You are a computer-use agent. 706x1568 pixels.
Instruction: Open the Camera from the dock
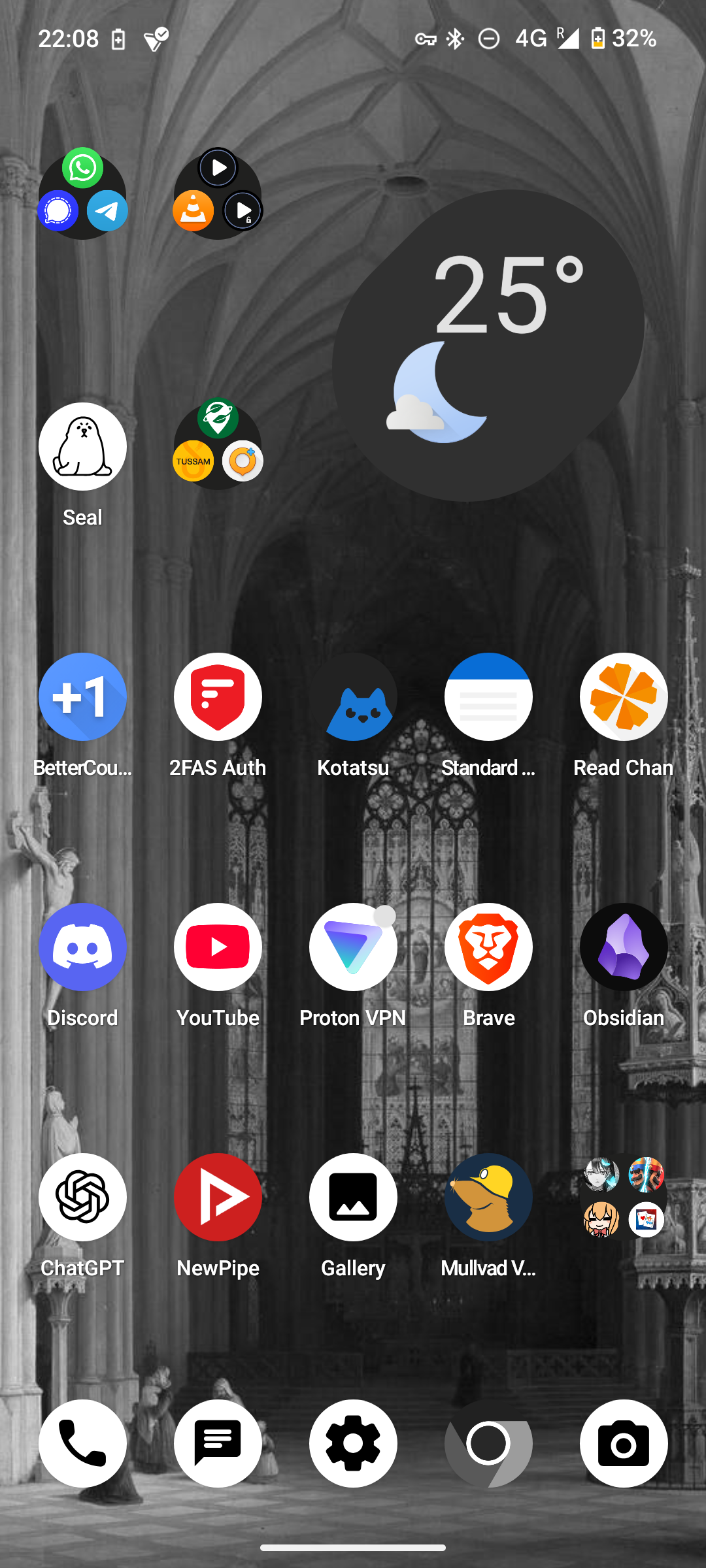click(x=624, y=1444)
